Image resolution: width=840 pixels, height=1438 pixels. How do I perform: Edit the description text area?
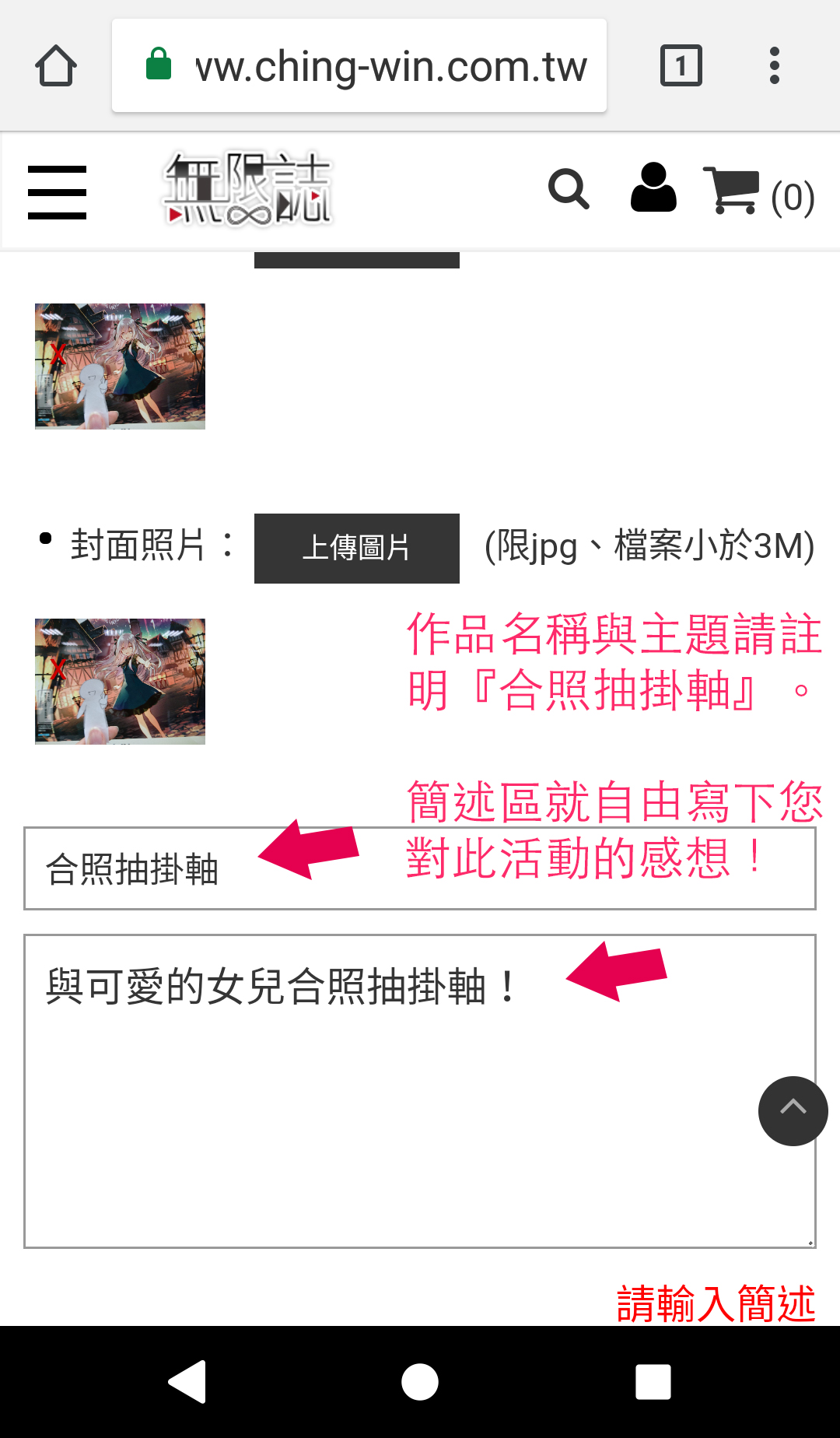pyautogui.click(x=389, y=1105)
